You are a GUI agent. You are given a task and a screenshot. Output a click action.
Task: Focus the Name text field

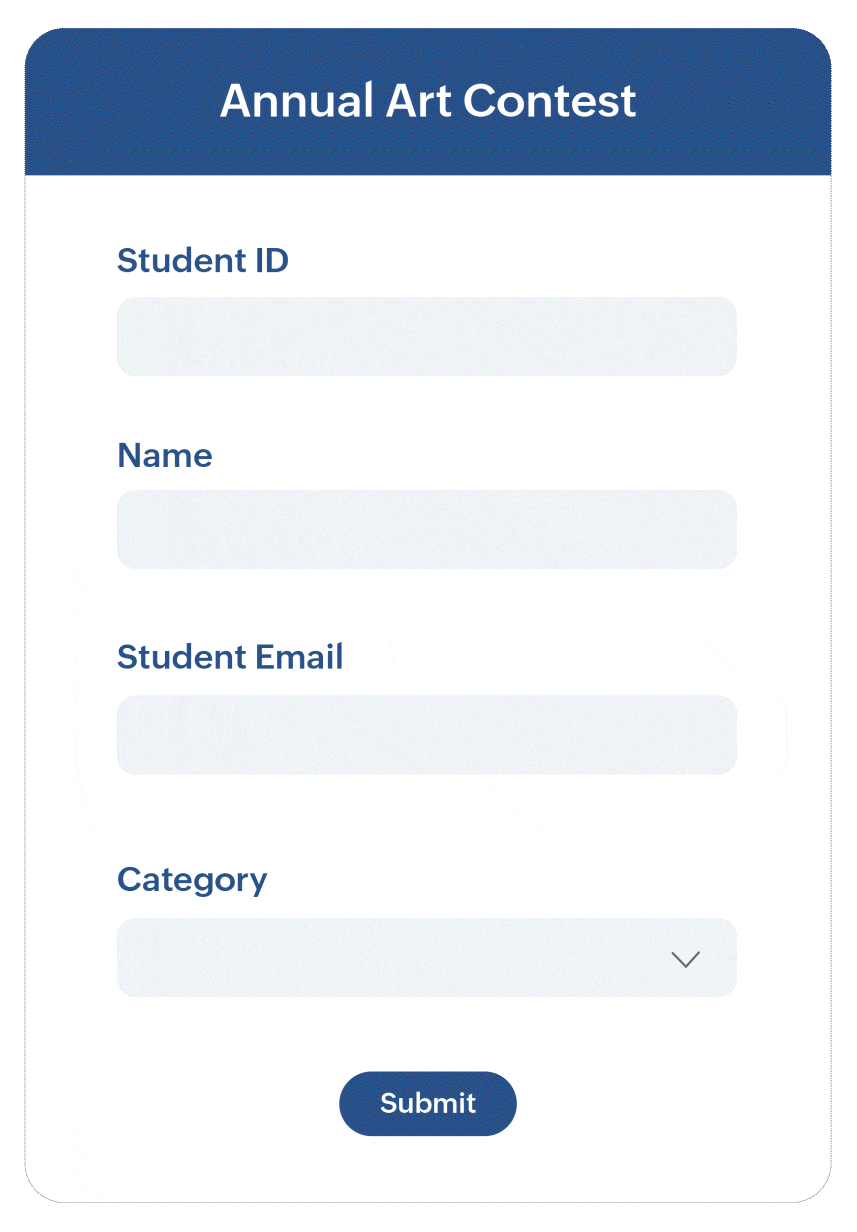coord(427,530)
